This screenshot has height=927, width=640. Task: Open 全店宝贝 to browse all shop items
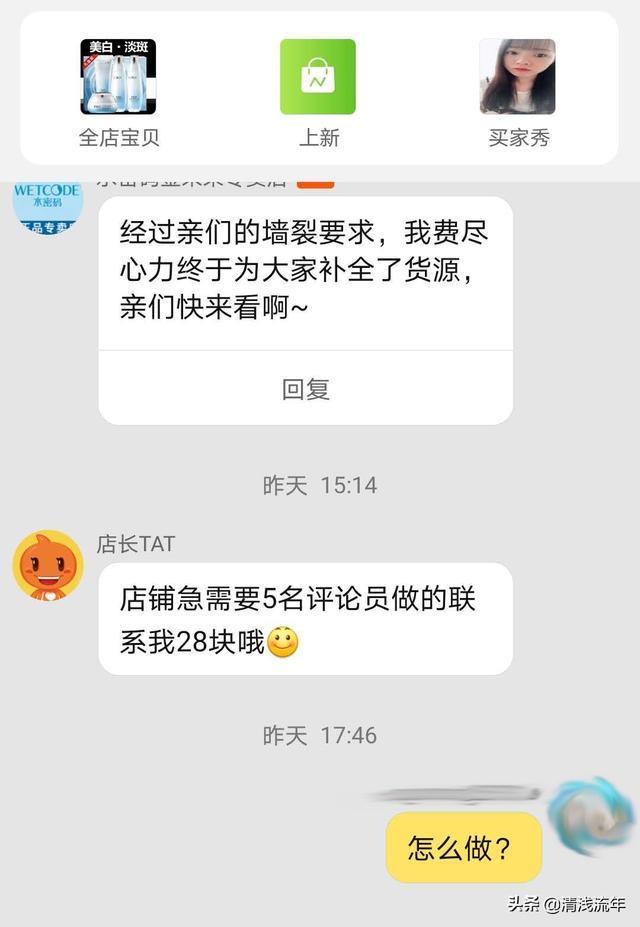pos(118,92)
